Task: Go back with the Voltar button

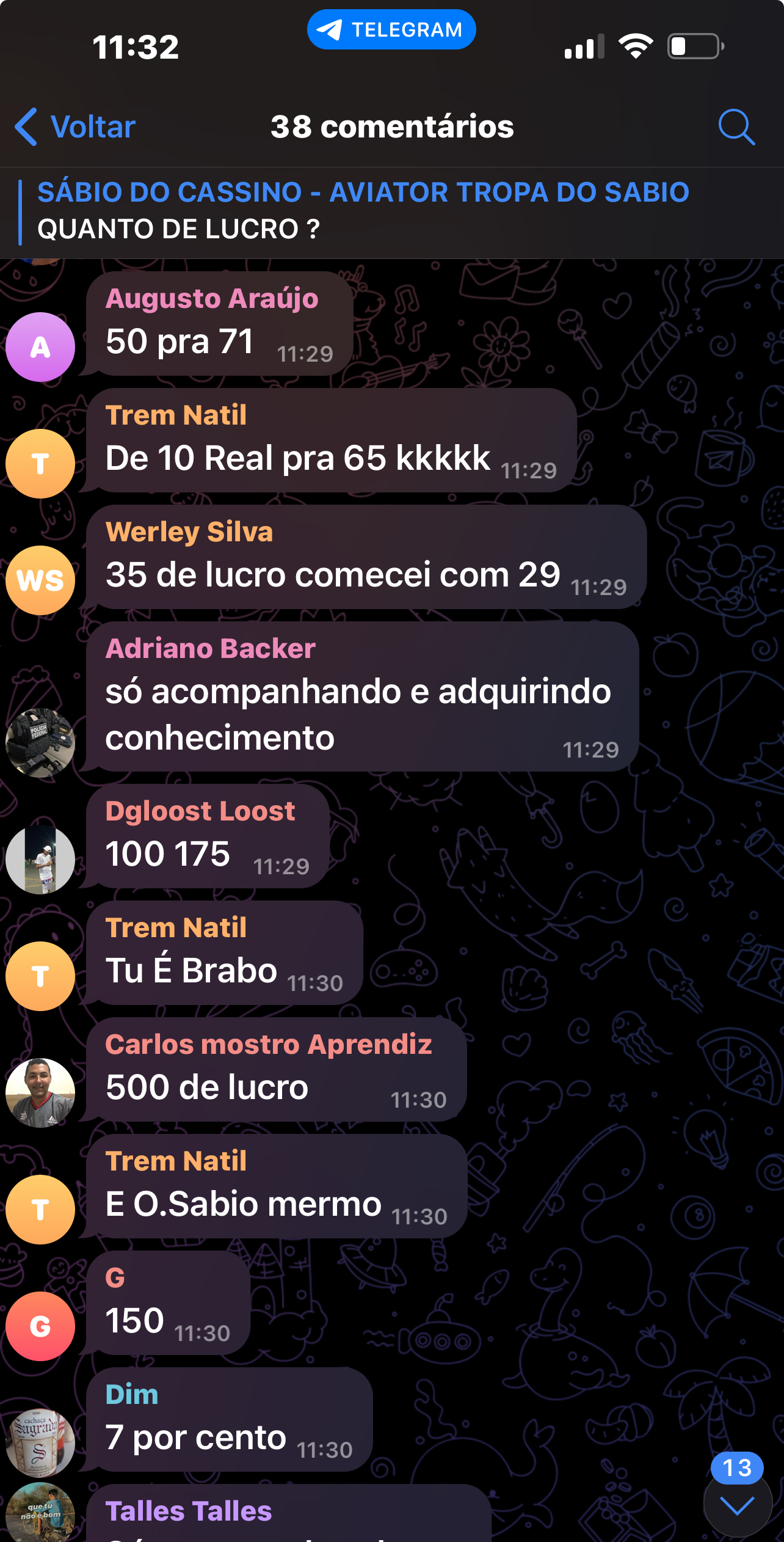Action: point(76,127)
